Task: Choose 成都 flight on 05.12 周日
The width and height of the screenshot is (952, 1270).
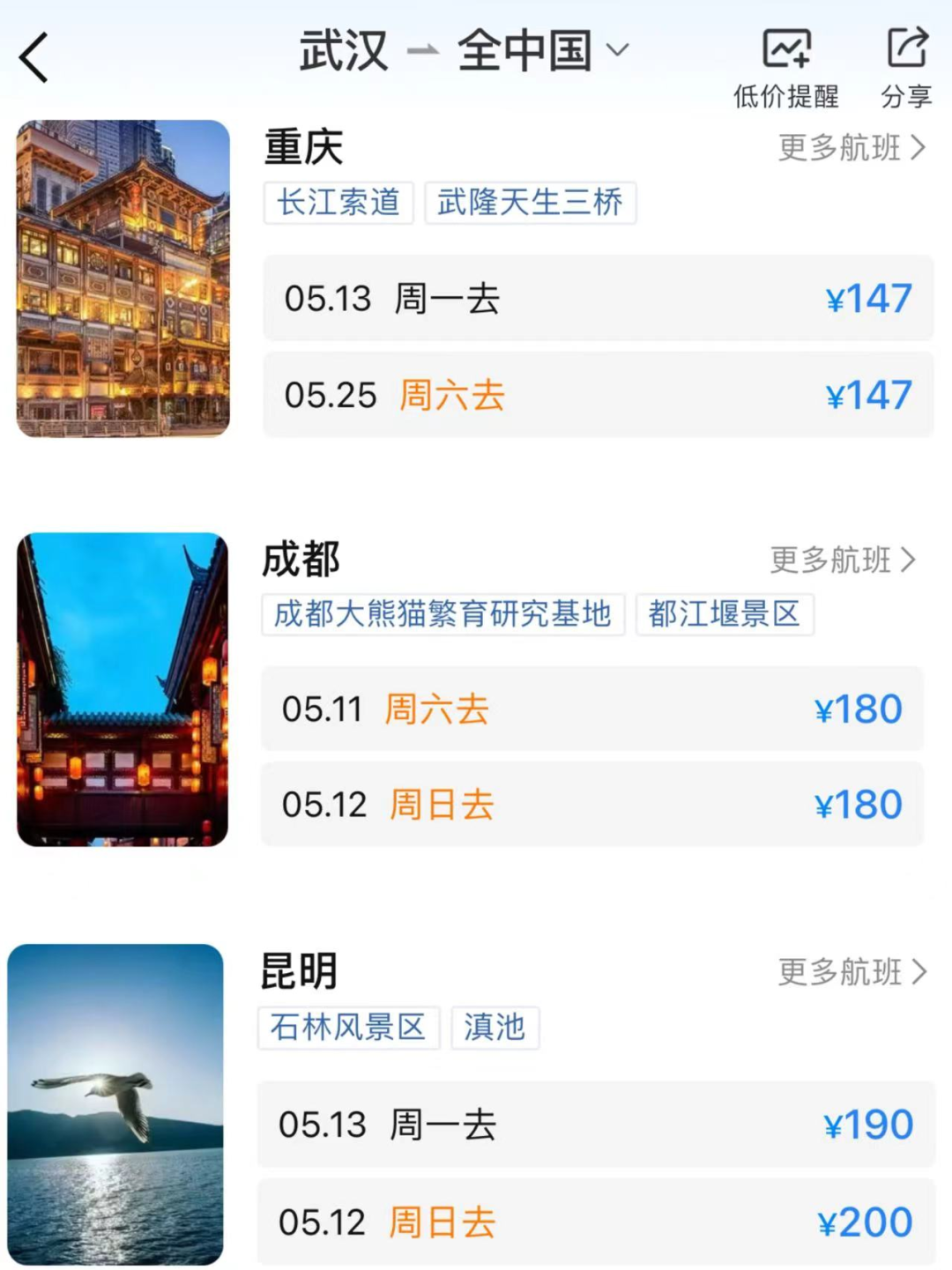Action: pyautogui.click(x=592, y=805)
